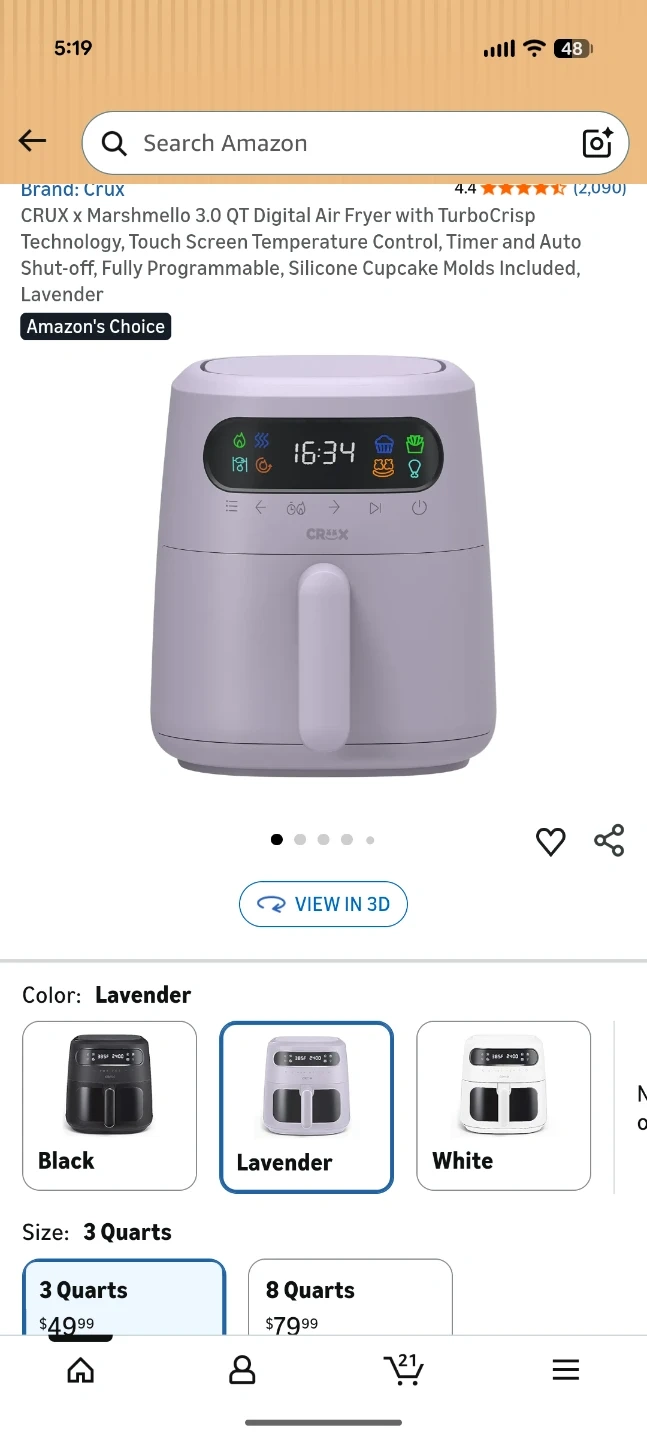The image size is (647, 1440).
Task: Open the 2,090 ratings reviews
Action: 598,188
